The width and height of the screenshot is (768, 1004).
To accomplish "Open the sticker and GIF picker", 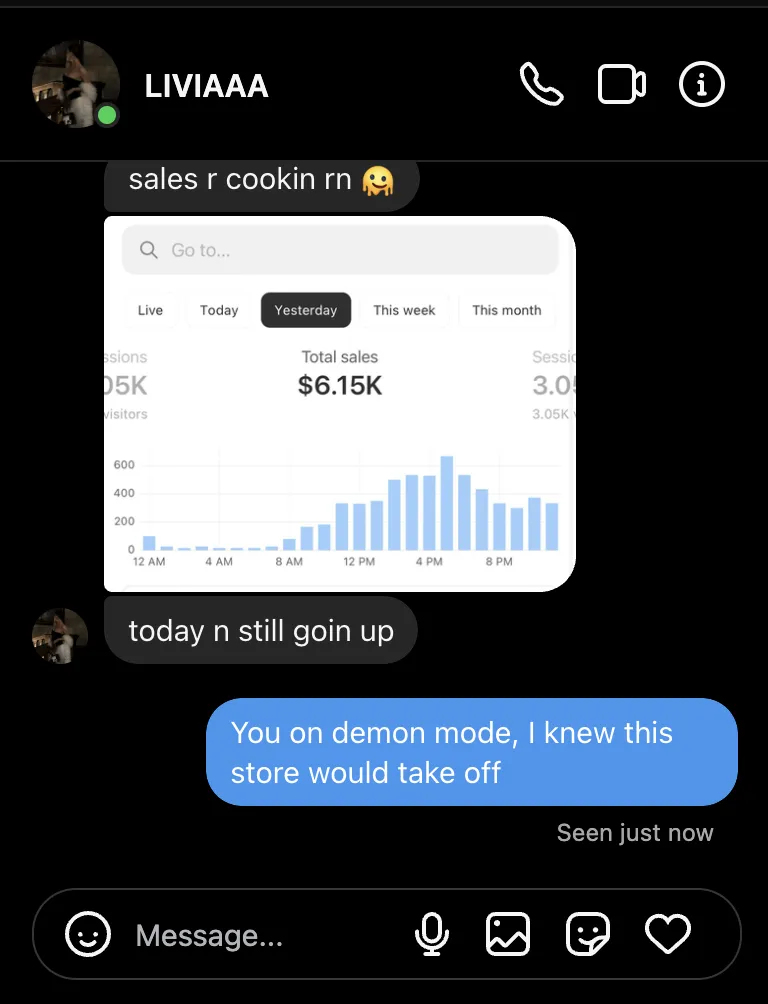I will [588, 935].
